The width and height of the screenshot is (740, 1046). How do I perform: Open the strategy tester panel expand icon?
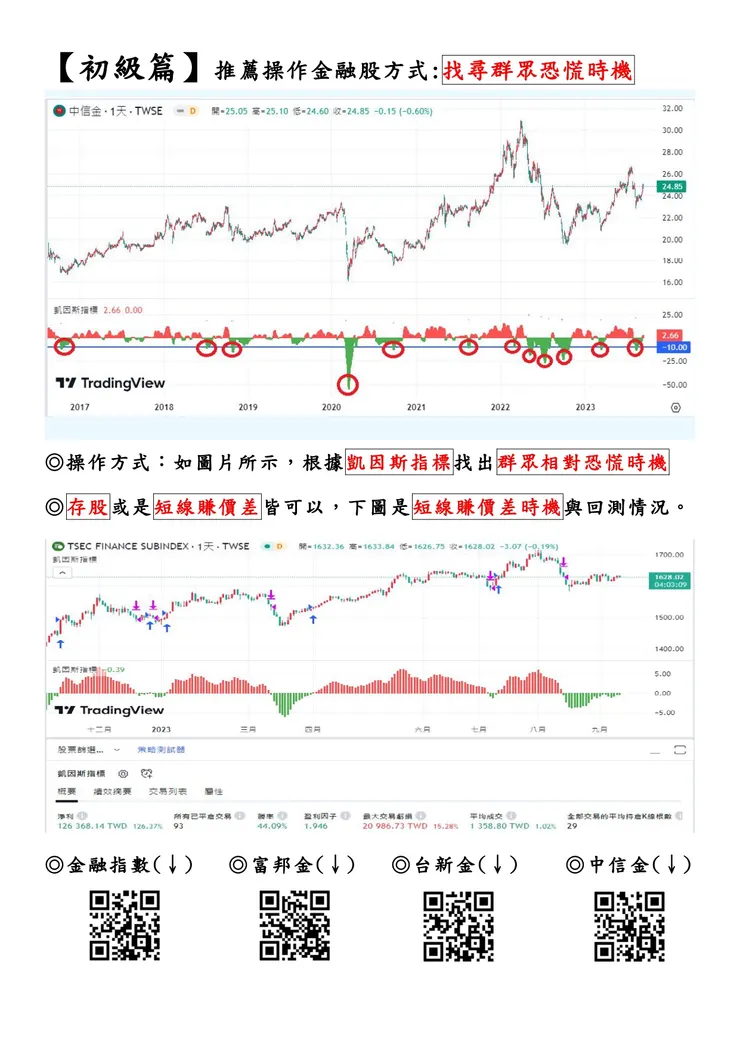(678, 747)
